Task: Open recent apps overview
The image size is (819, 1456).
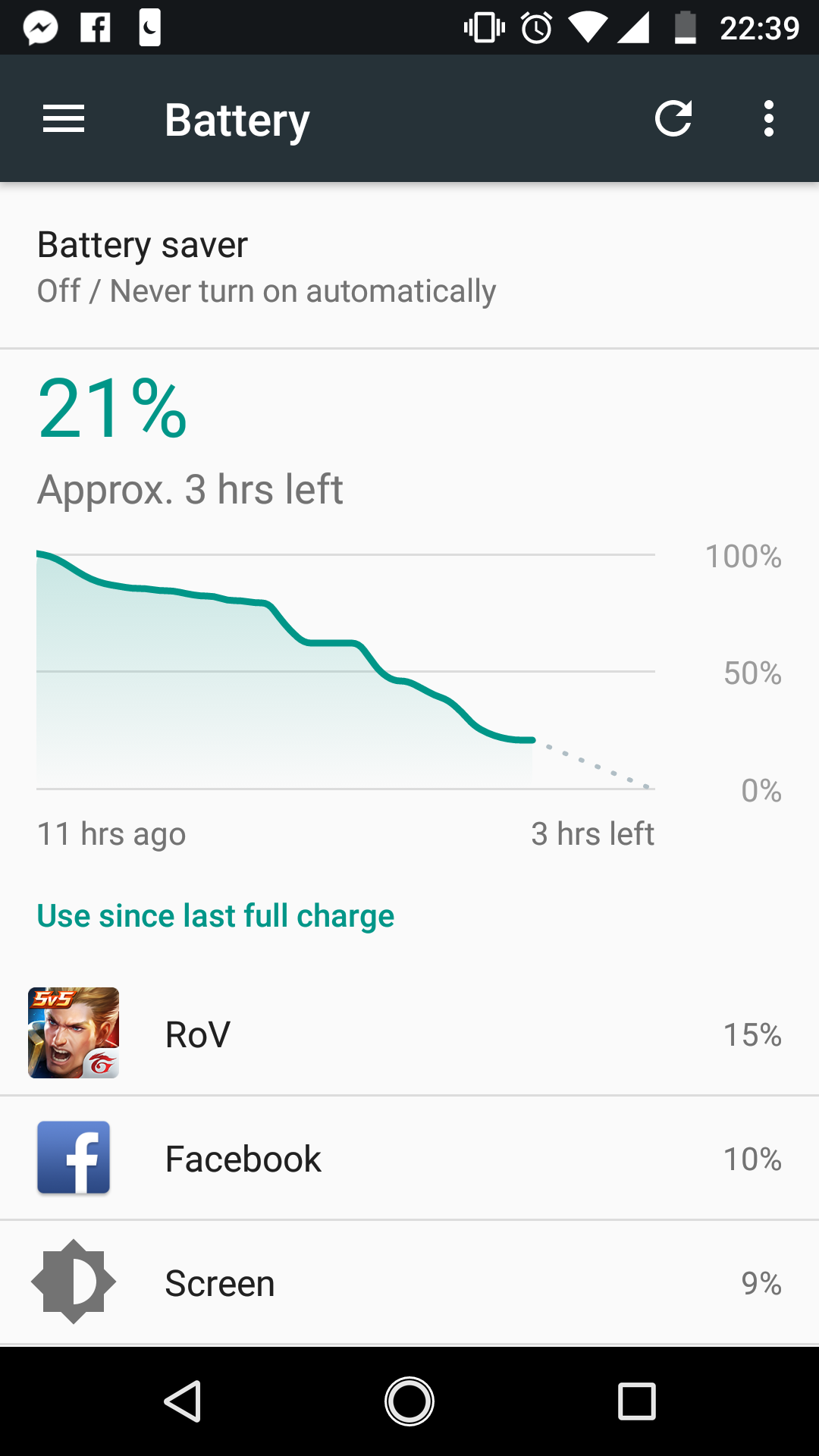Action: [x=636, y=1401]
